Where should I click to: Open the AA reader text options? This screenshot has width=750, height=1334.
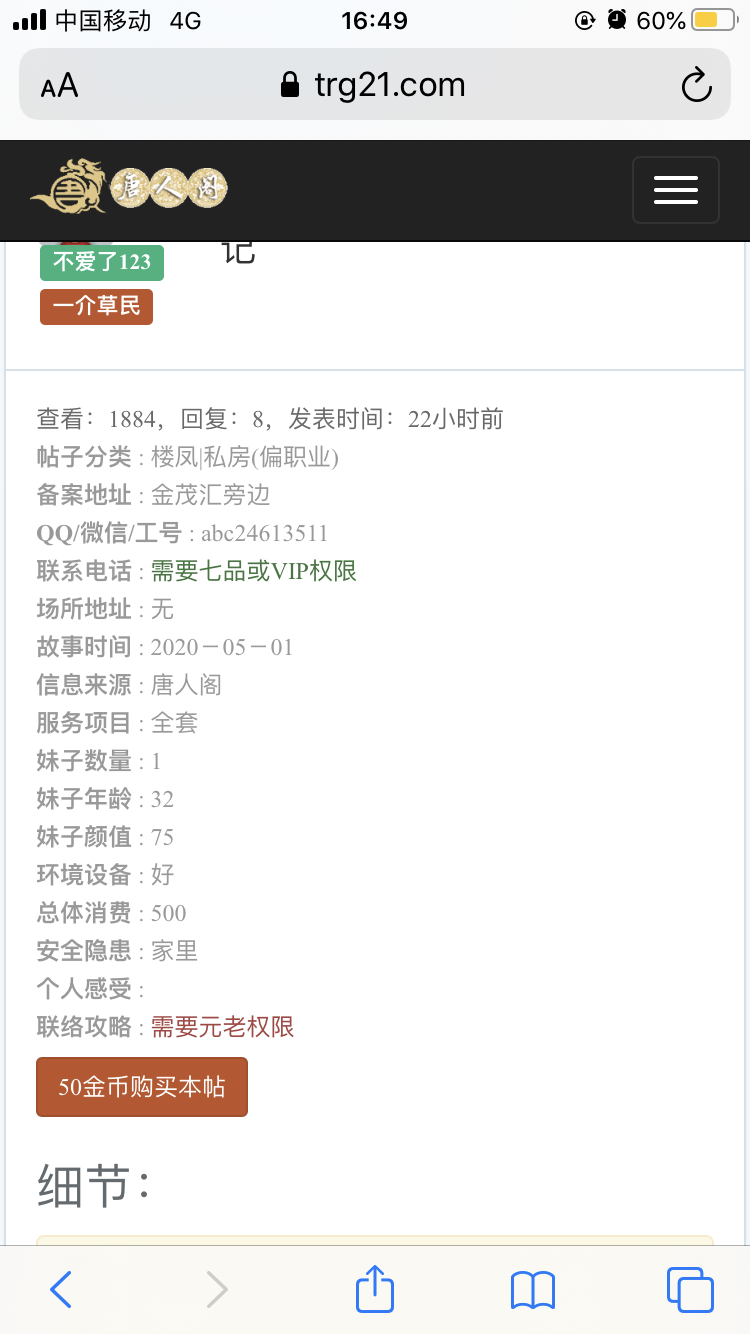tap(59, 86)
